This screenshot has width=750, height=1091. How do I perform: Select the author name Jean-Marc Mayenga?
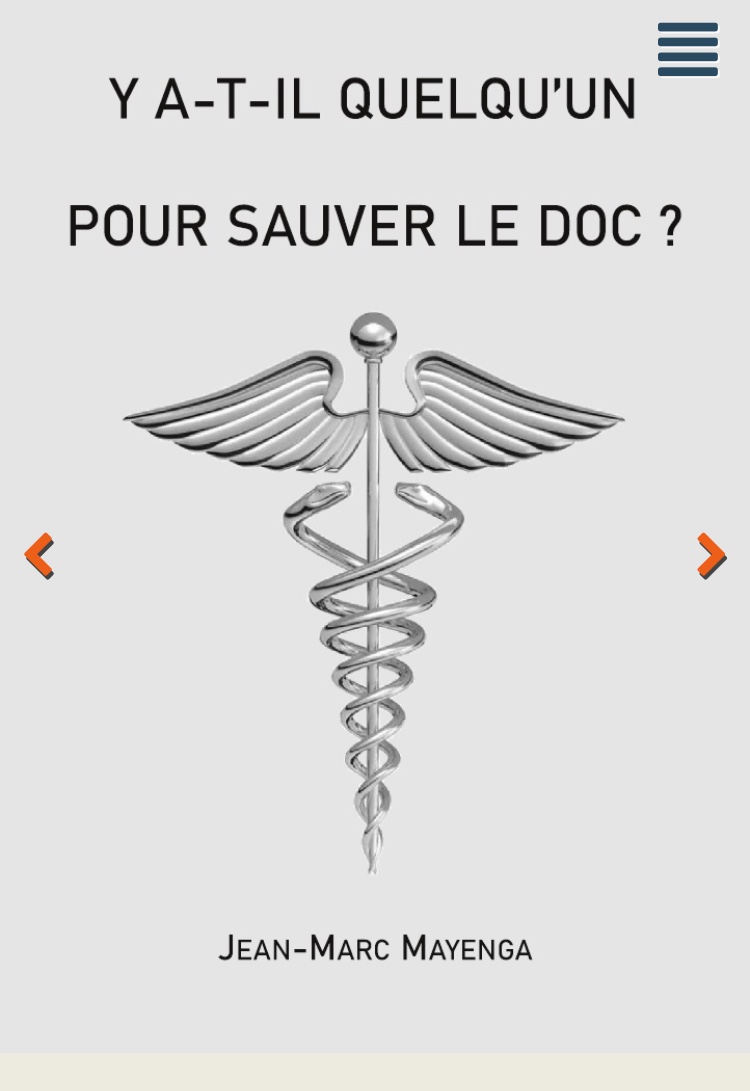[375, 947]
